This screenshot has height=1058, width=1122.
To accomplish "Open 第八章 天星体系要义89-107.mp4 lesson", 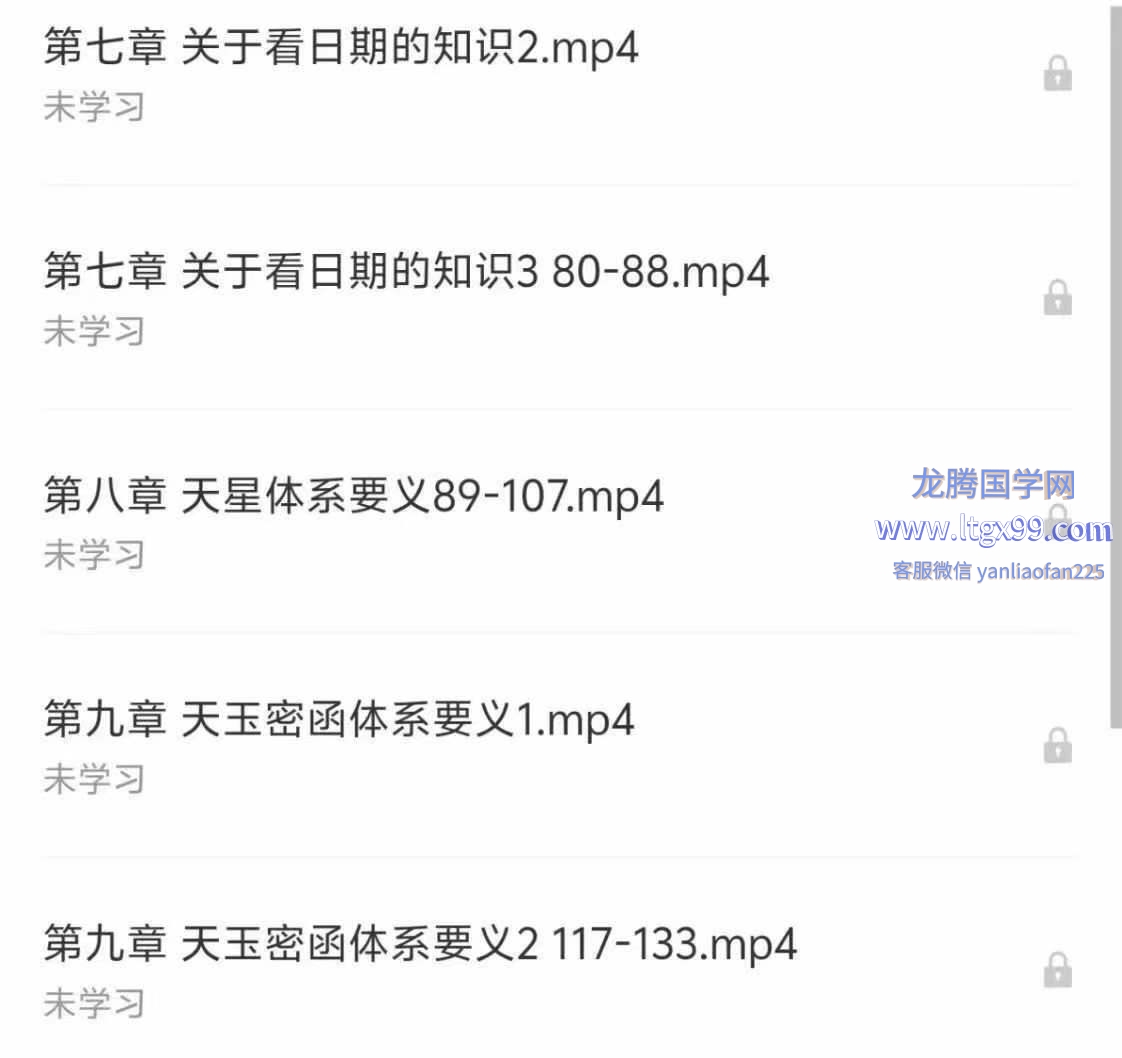I will (x=354, y=496).
